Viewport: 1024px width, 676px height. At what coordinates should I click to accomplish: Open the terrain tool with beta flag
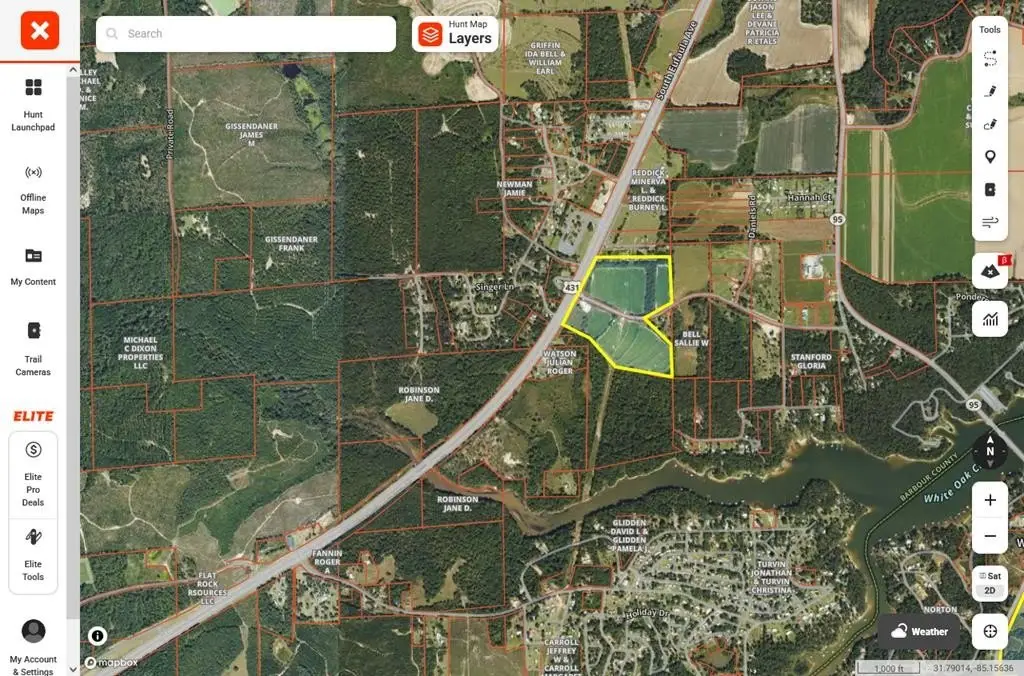click(x=990, y=271)
